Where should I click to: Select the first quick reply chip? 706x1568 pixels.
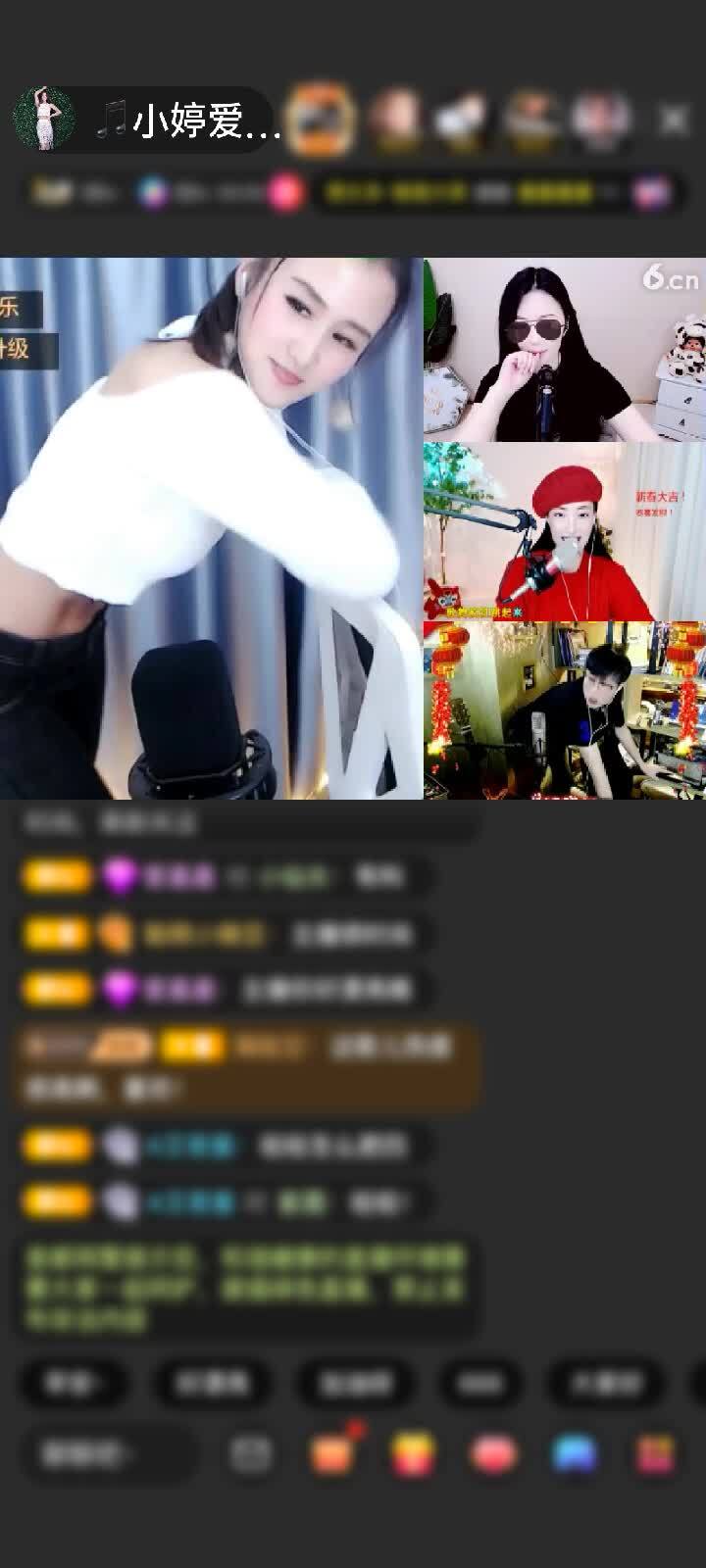[x=72, y=1383]
